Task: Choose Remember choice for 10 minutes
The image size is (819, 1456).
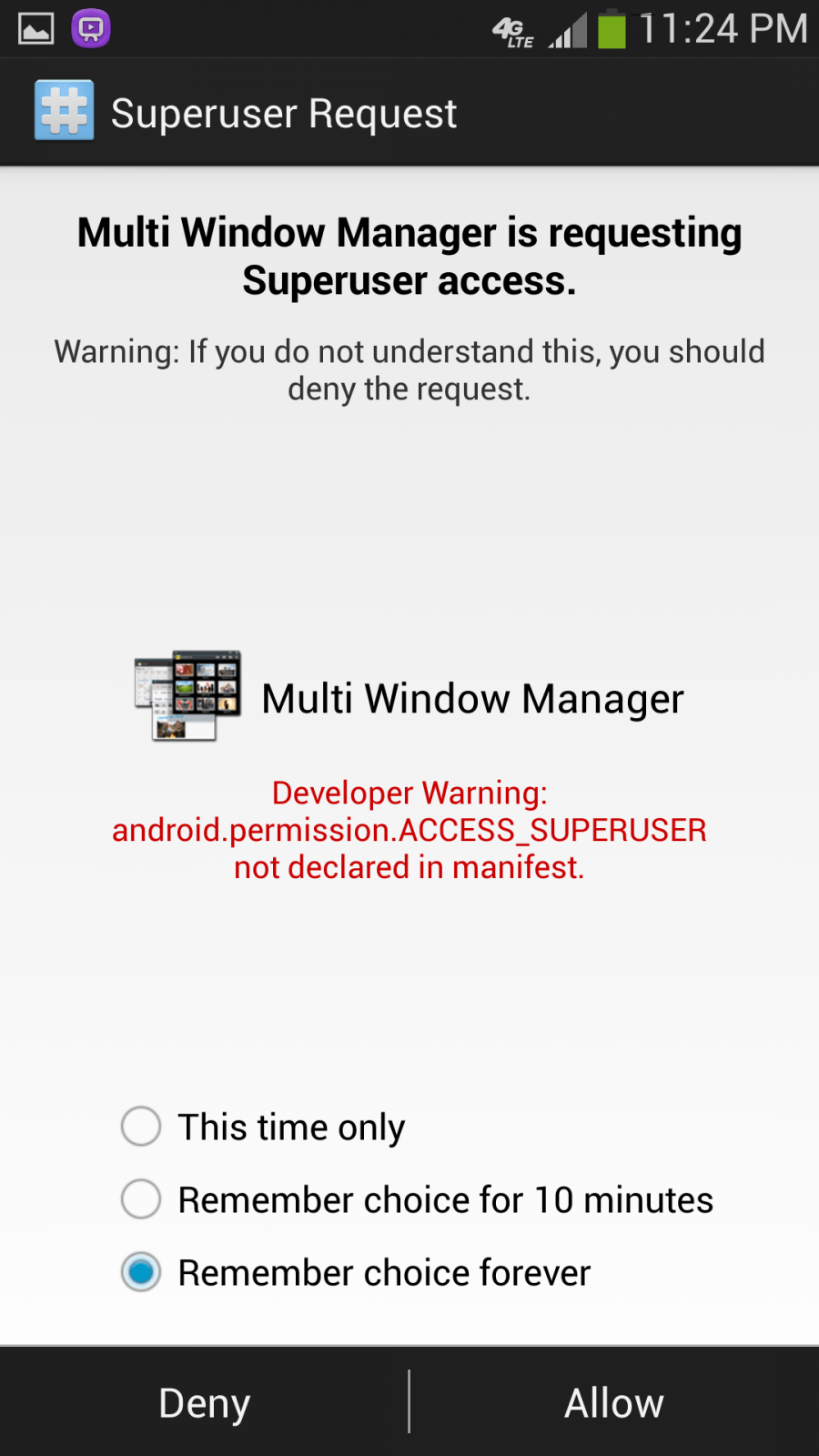Action: [x=141, y=1199]
